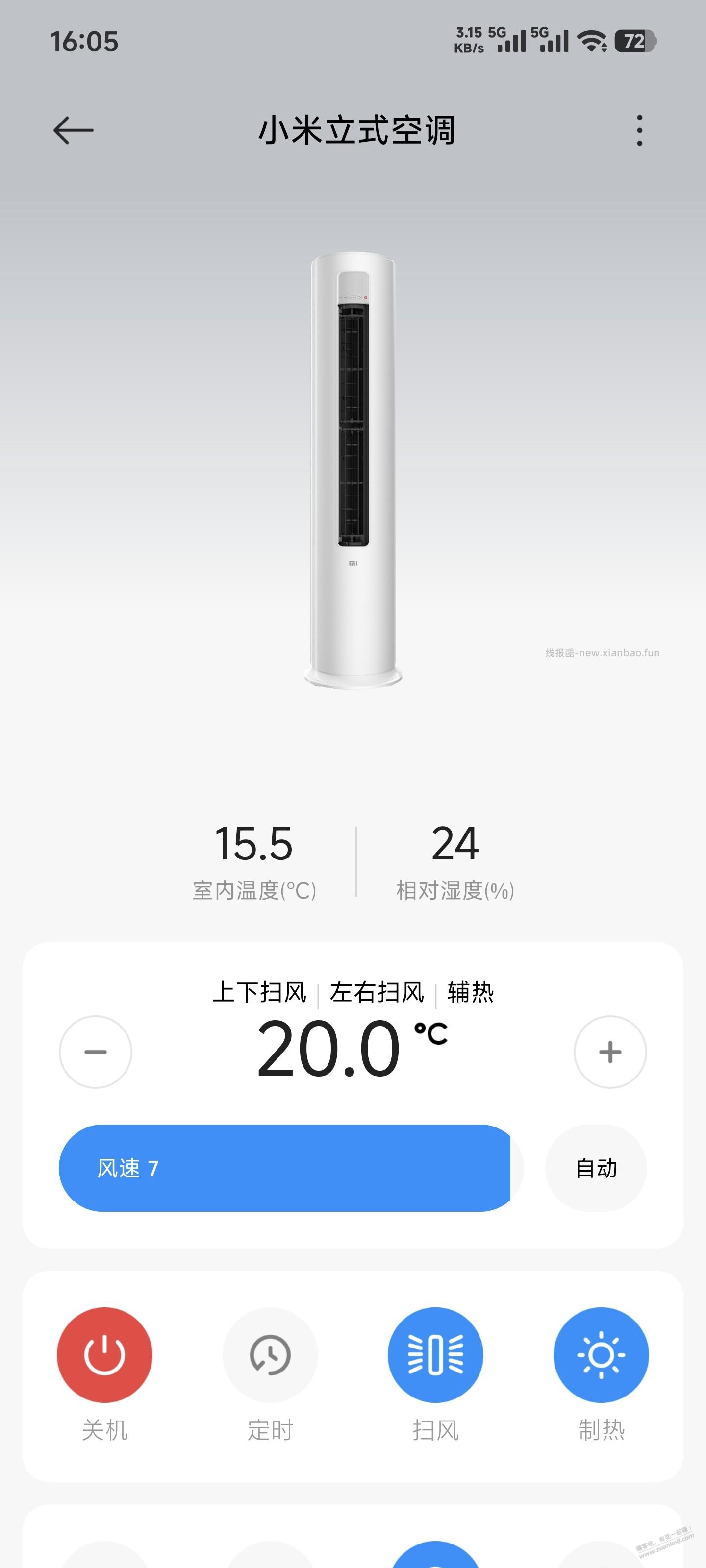
Task: Tap the minus button to lower temperature
Action: point(95,1052)
